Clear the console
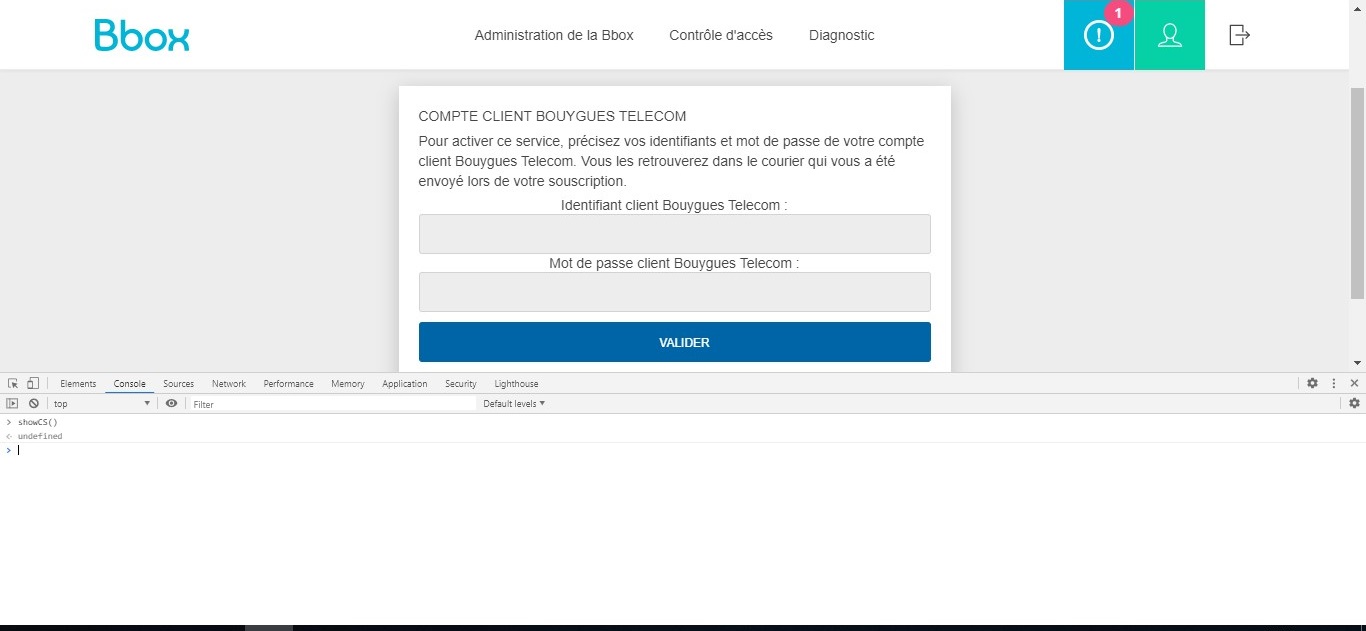 click(33, 404)
